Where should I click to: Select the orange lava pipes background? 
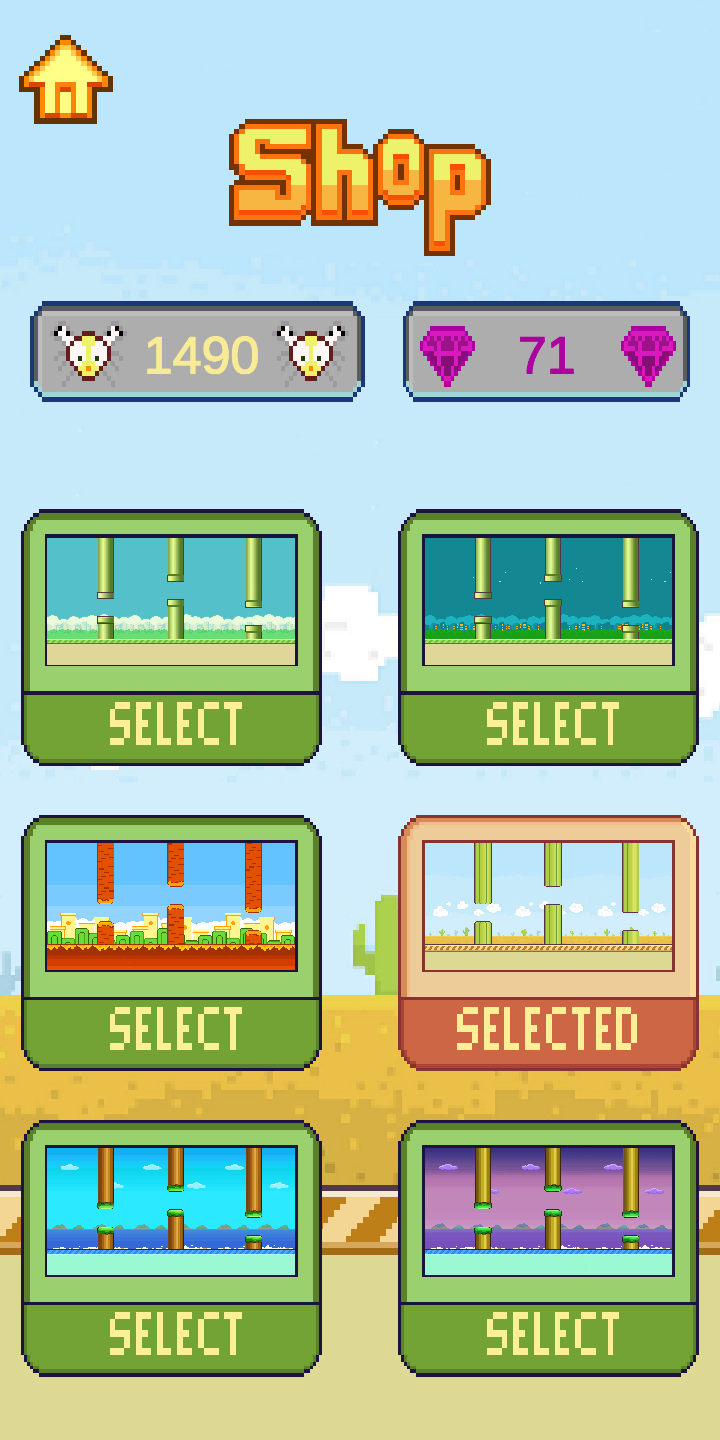tap(171, 1029)
